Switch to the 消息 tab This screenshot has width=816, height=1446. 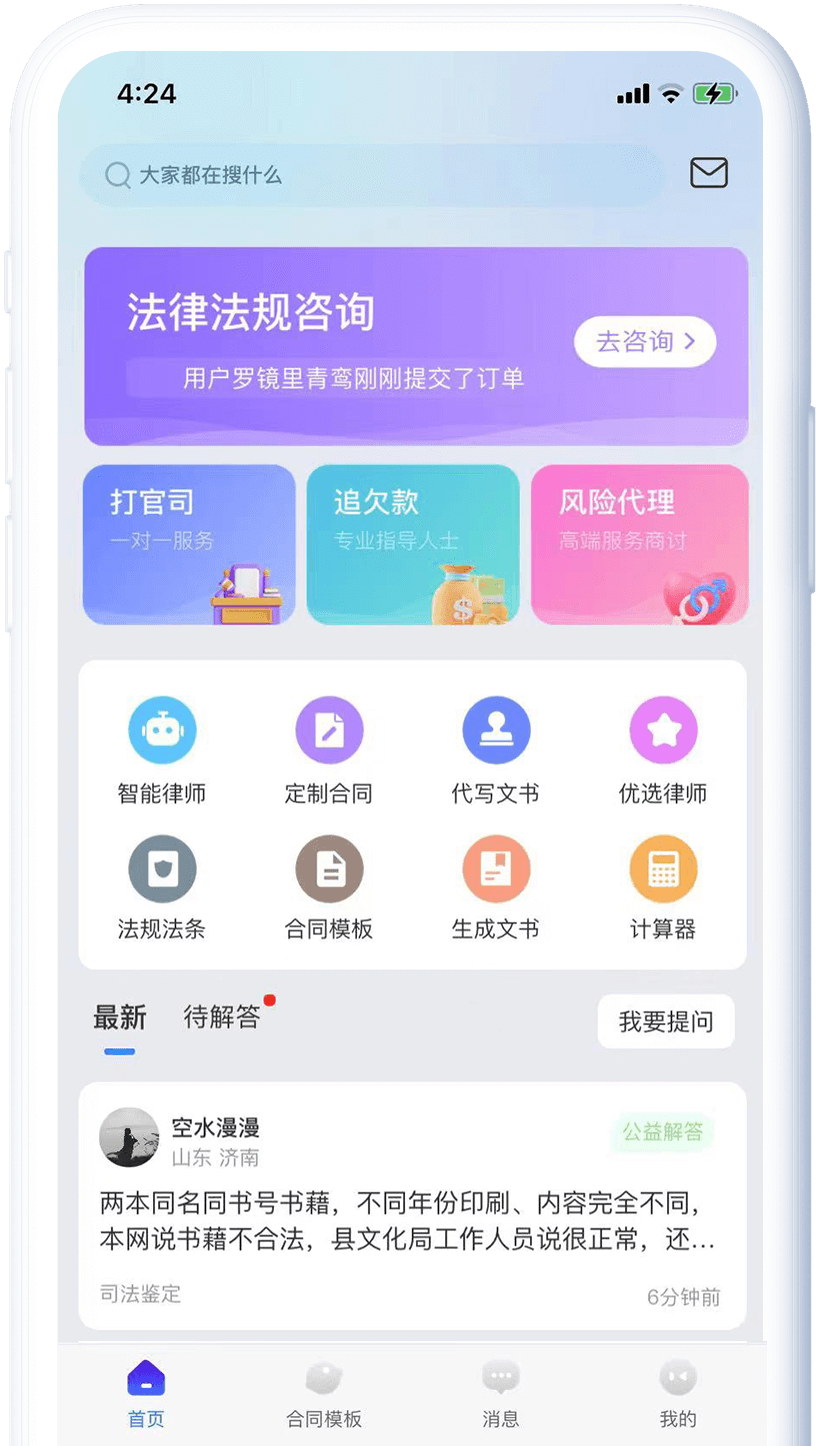[x=500, y=1393]
